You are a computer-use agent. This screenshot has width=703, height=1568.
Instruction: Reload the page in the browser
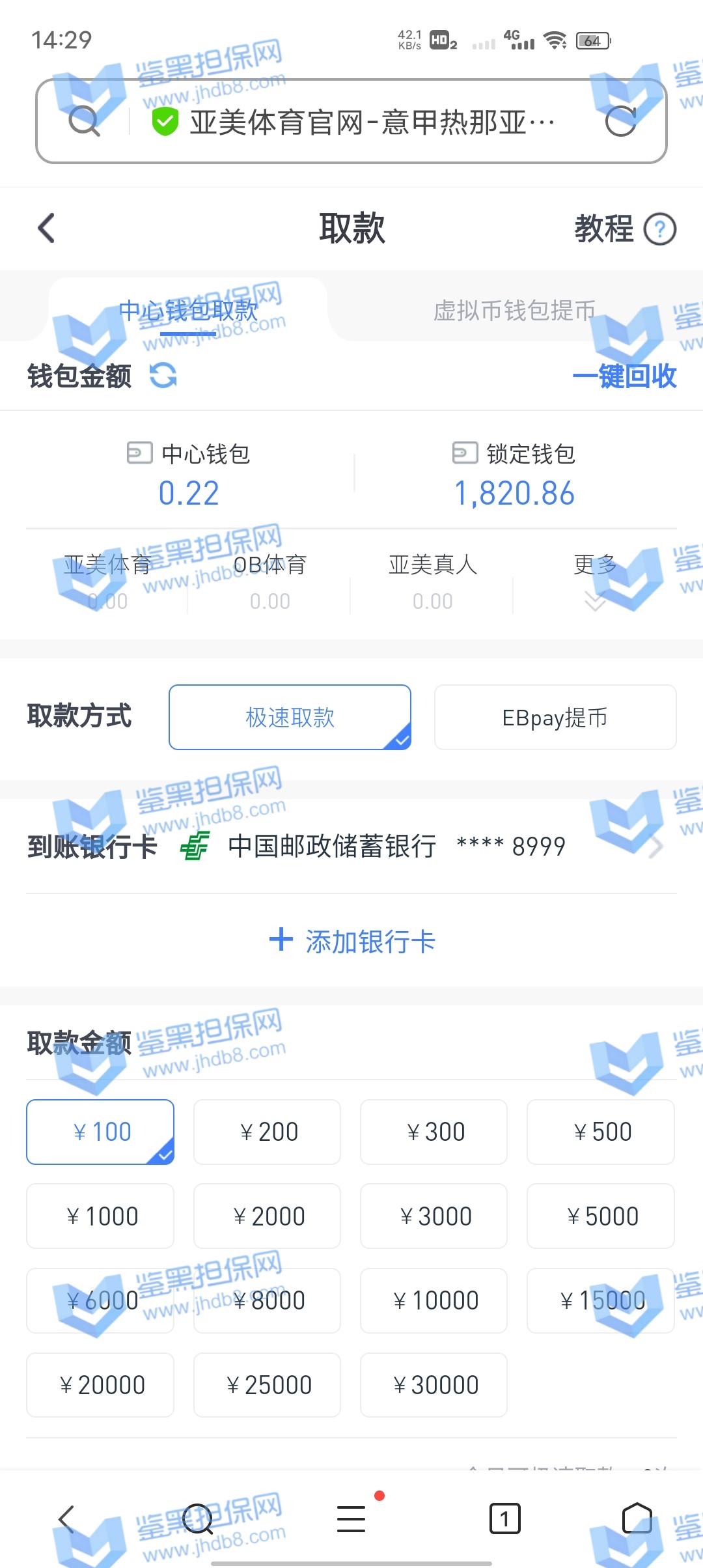(620, 121)
